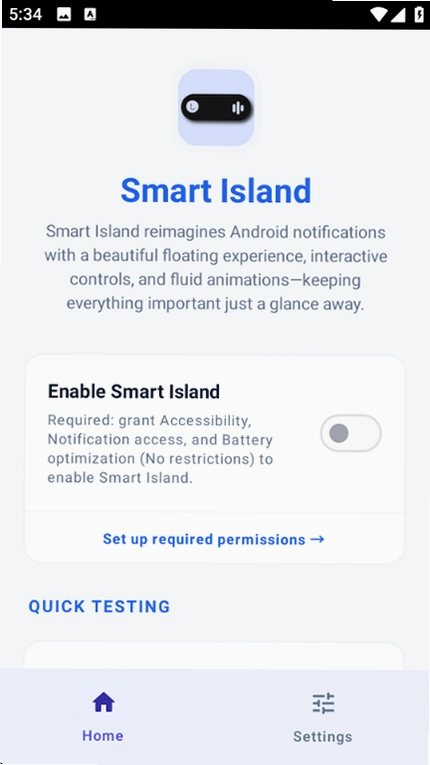Open Set up required permissions link
The height and width of the screenshot is (765, 430).
[214, 539]
